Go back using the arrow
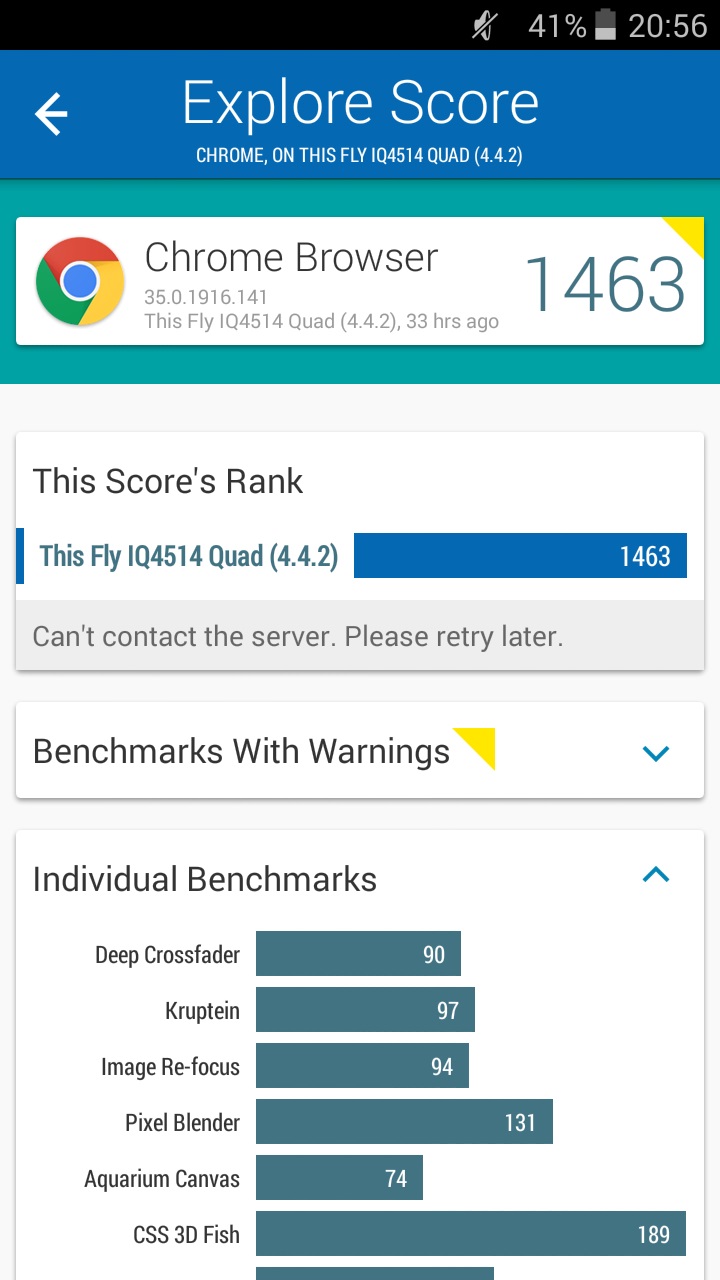Screen dimensions: 720x1280 (51, 114)
